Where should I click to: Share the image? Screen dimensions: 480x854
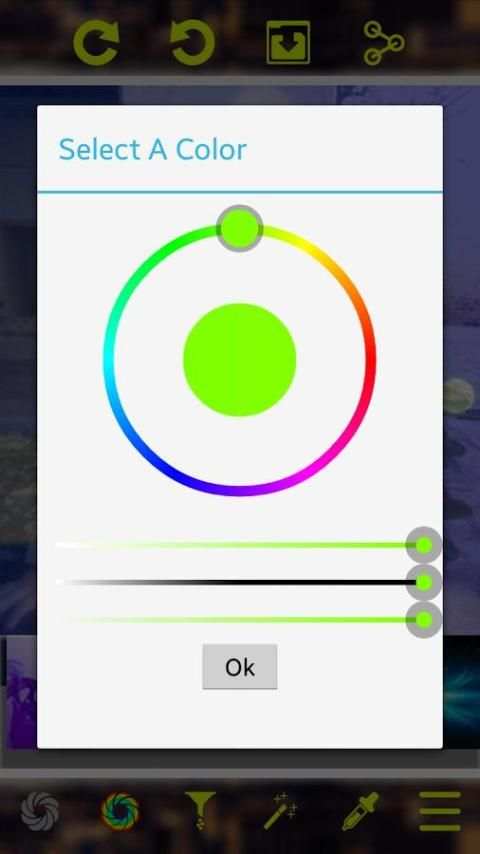point(384,43)
